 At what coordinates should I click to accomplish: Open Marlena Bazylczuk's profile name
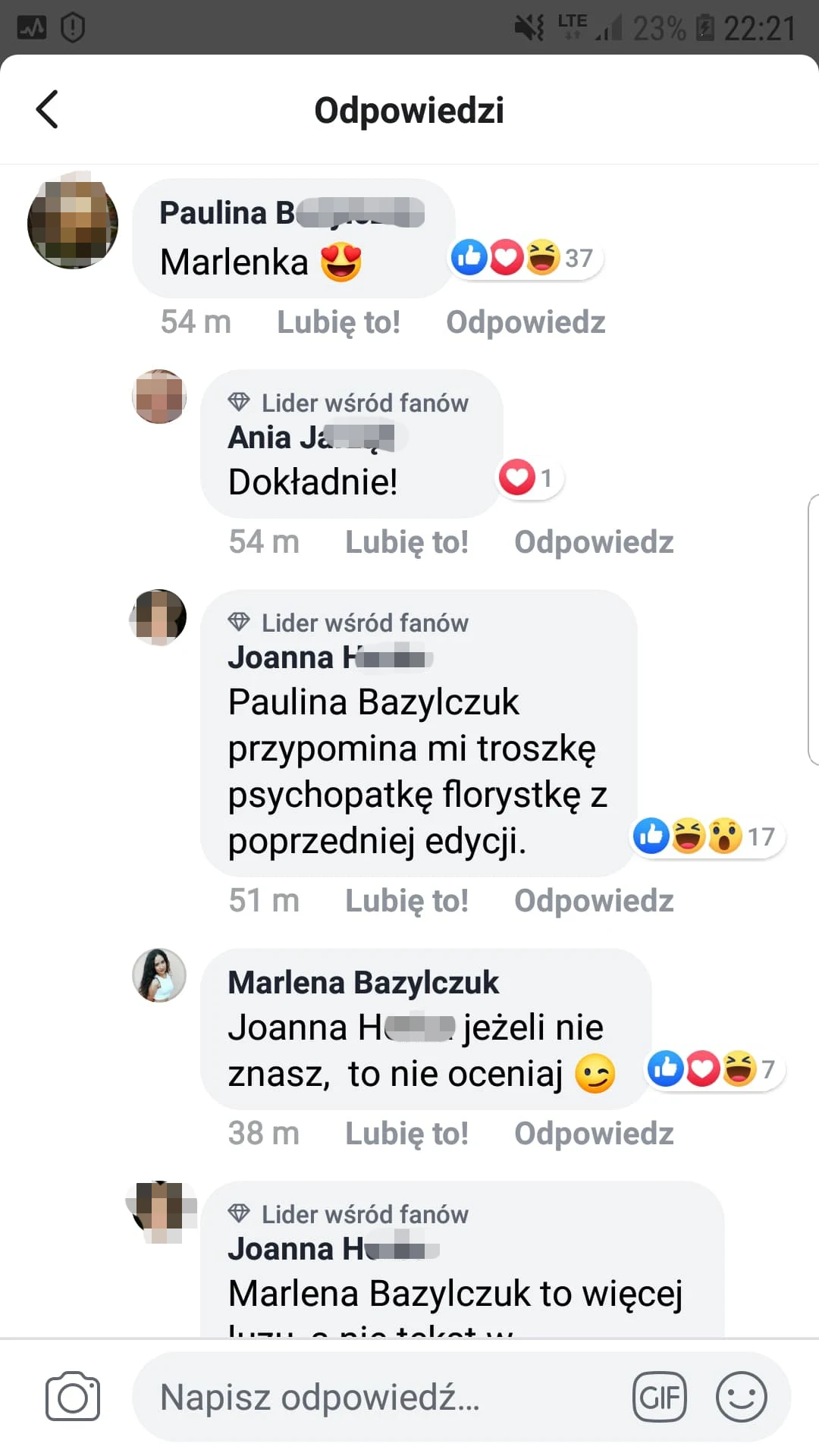(363, 983)
